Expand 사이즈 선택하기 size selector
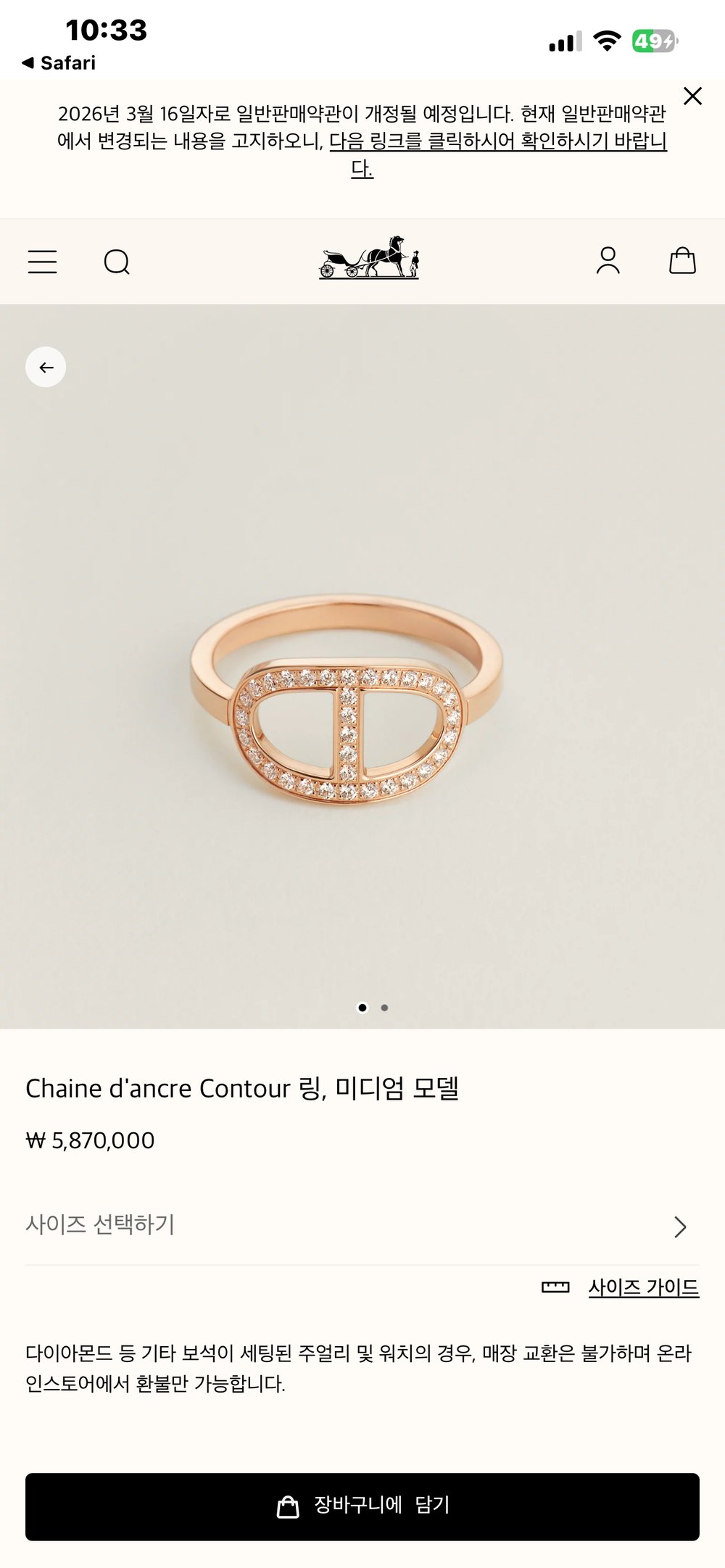Screen dimensions: 725x1568 [362, 1225]
